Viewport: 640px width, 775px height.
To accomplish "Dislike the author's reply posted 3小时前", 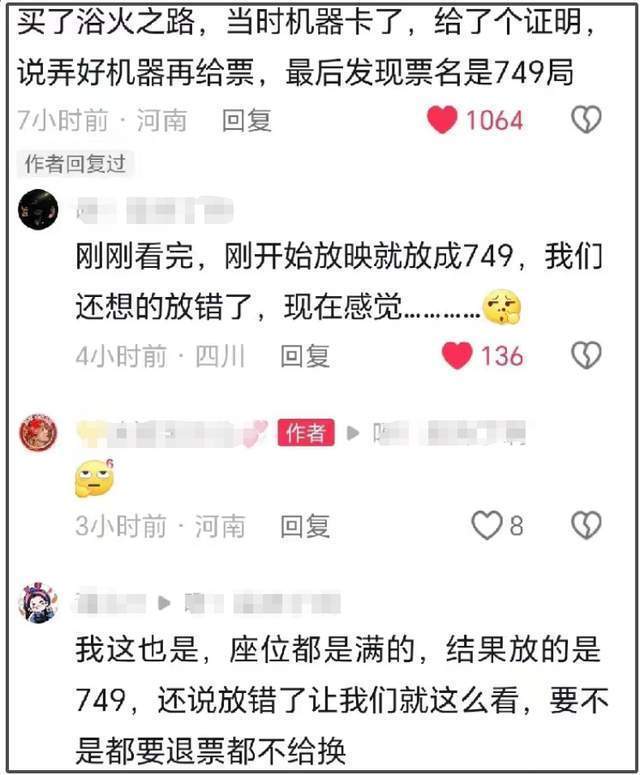I will [586, 525].
